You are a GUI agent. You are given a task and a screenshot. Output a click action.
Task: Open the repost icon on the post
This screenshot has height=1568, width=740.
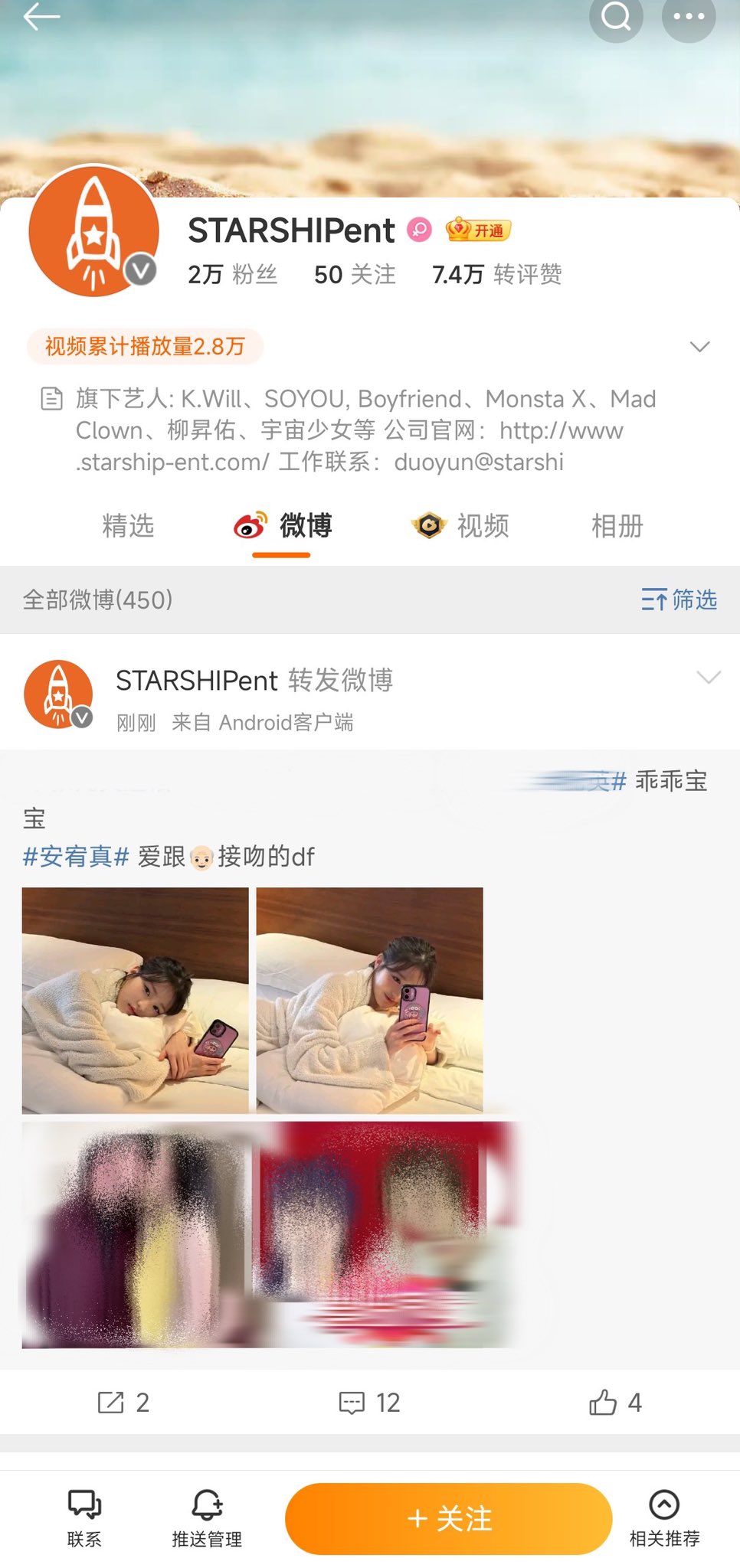pyautogui.click(x=115, y=1403)
